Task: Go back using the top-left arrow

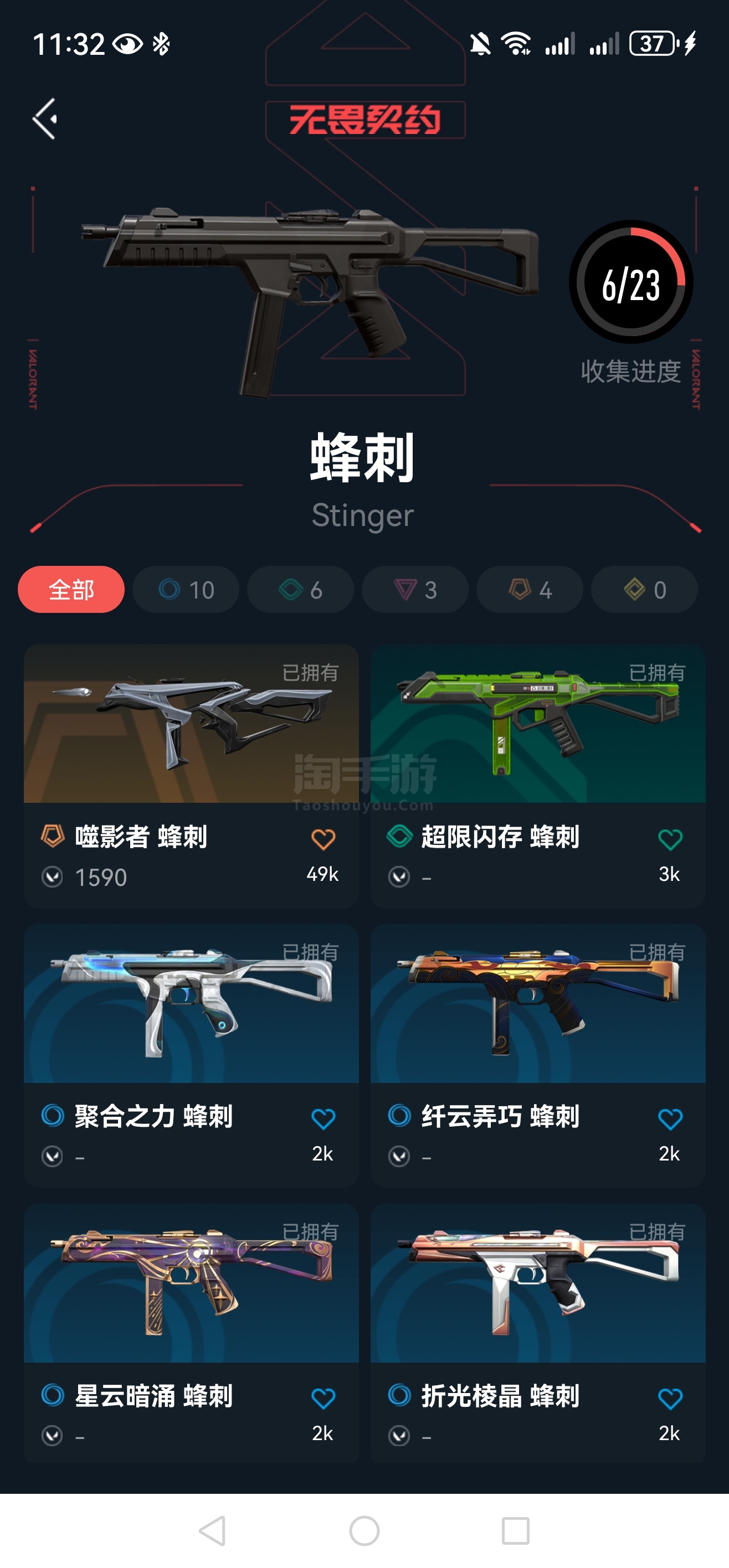Action: [45, 118]
